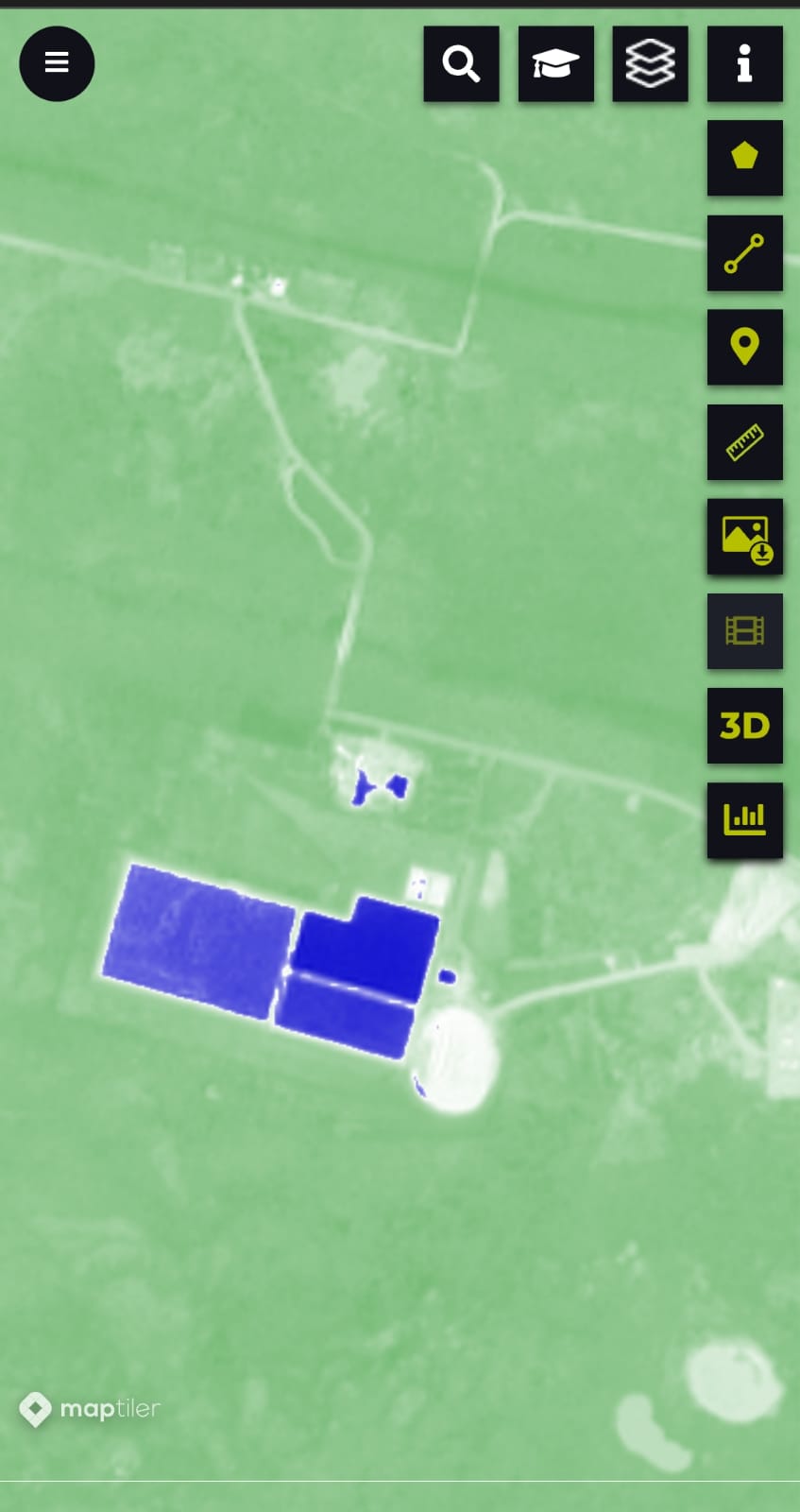Switch to 3D view
The image size is (800, 1512).
point(744,725)
